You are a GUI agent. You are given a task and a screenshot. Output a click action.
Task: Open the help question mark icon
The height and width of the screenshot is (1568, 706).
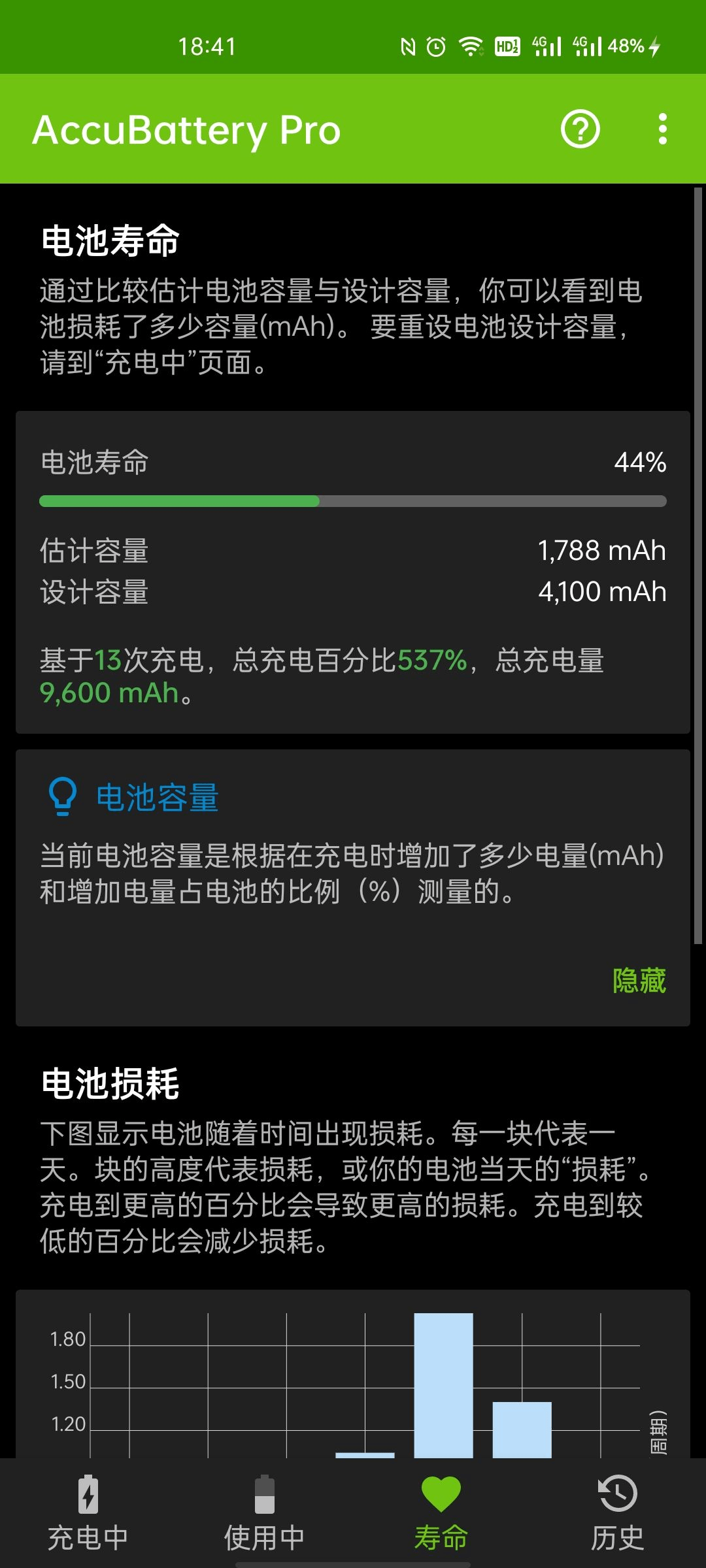(580, 129)
